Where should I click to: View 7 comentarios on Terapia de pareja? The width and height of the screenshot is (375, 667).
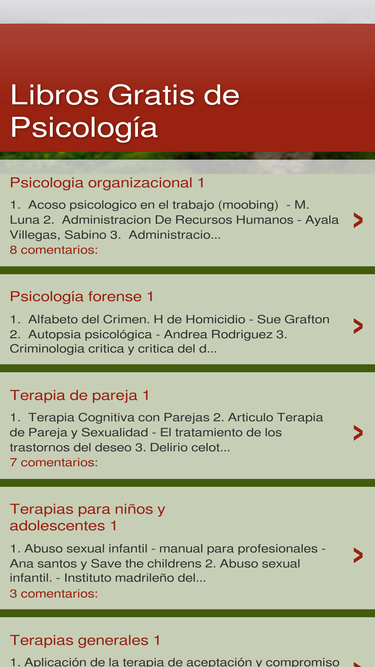[54, 462]
